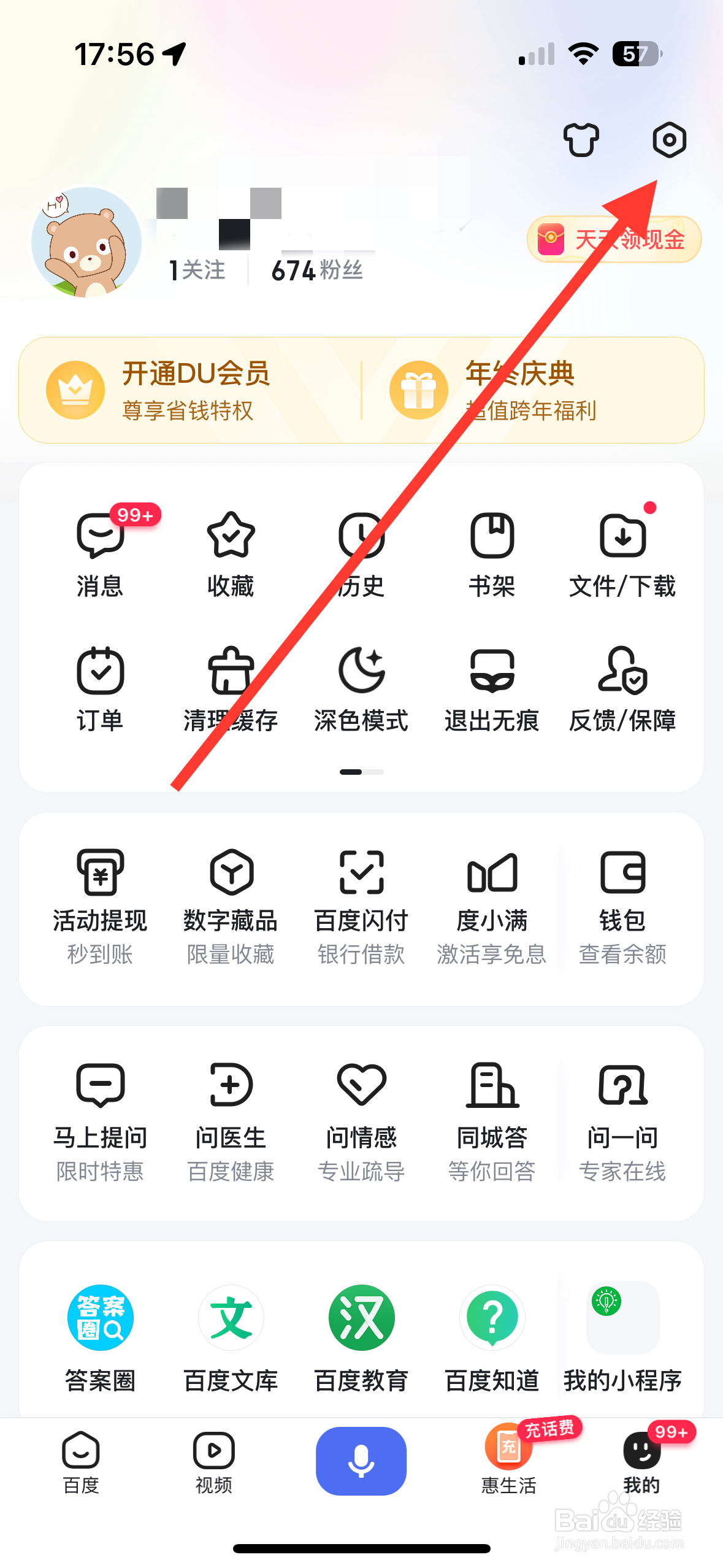Open 文件/下载 files and downloads
723x1568 pixels.
(622, 552)
